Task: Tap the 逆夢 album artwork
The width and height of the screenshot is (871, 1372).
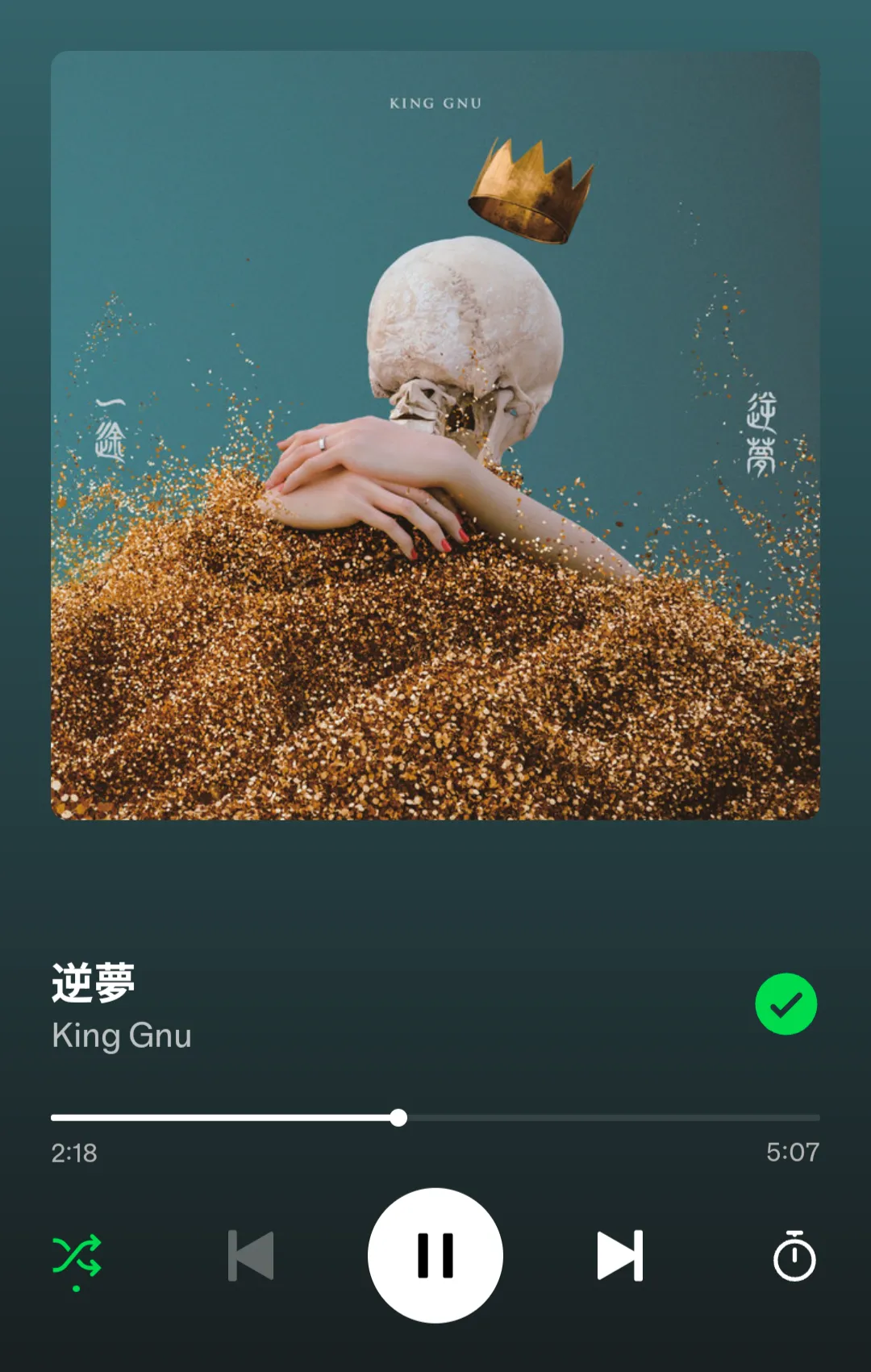Action: pyautogui.click(x=435, y=436)
